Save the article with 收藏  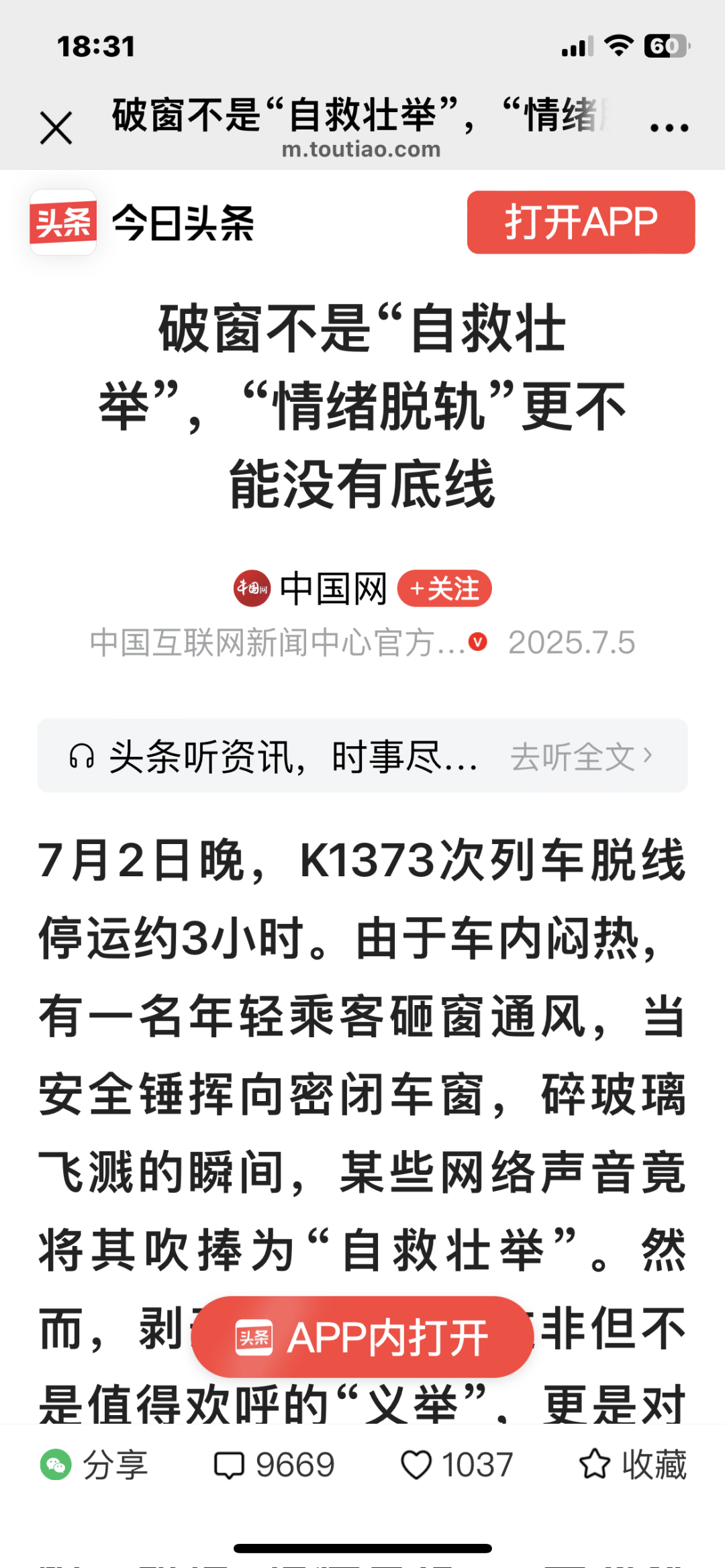click(x=633, y=1464)
